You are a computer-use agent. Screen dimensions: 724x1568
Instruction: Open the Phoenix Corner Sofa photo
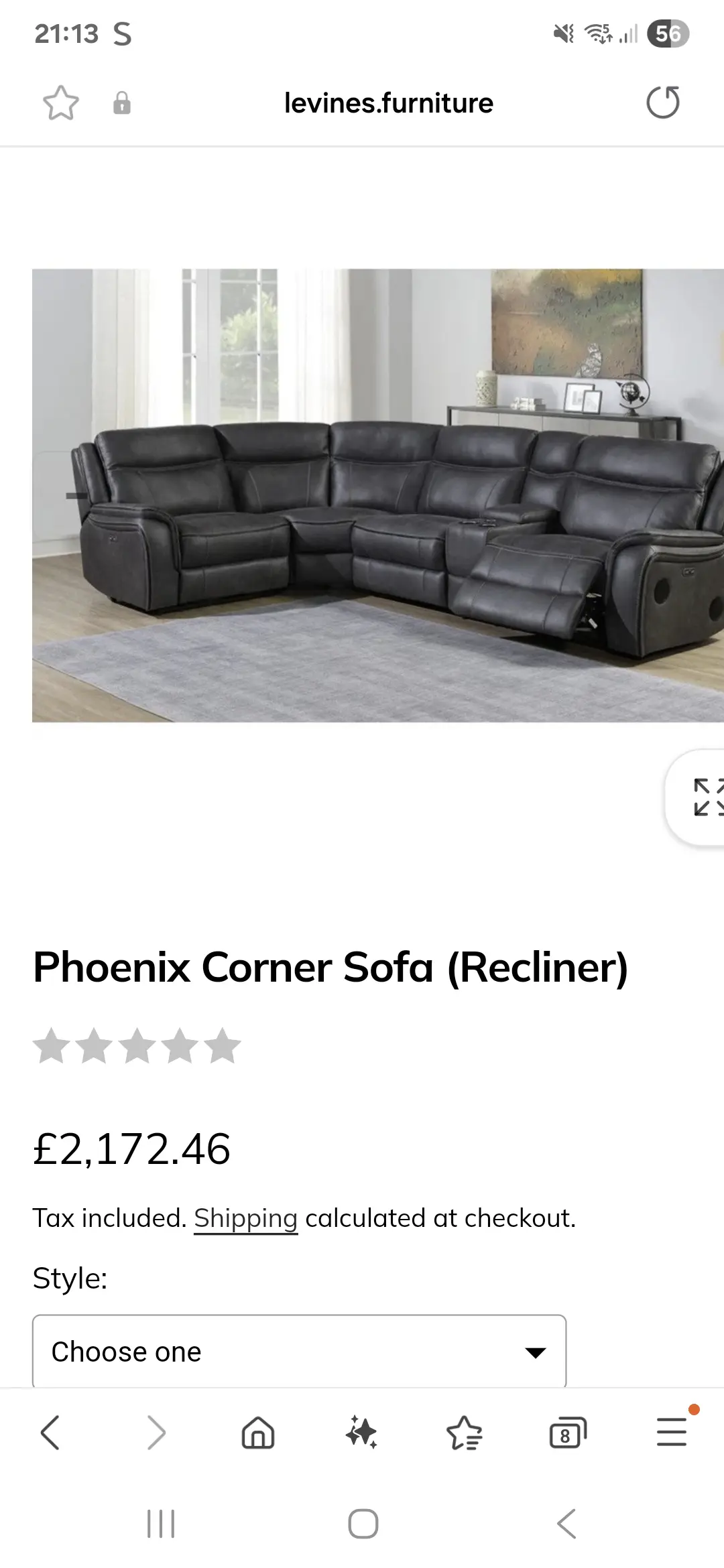(378, 495)
